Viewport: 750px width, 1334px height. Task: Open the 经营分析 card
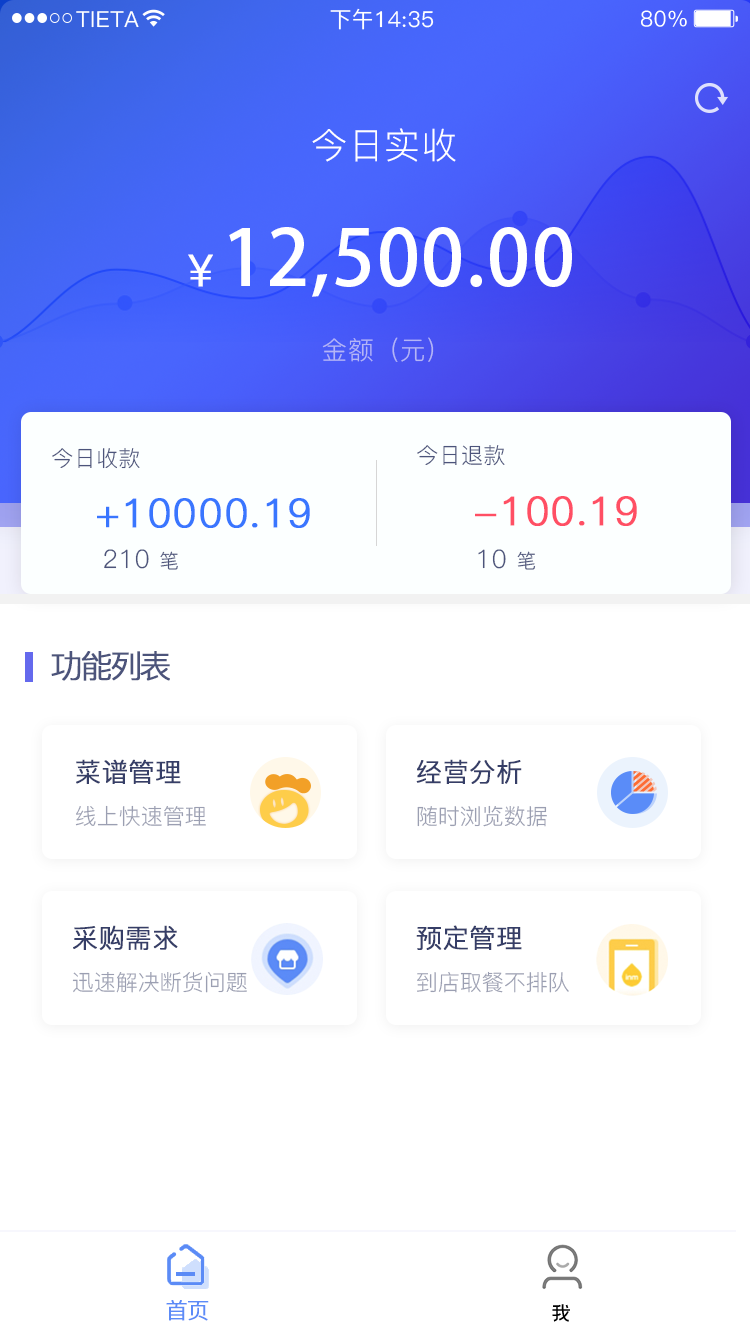(x=543, y=792)
